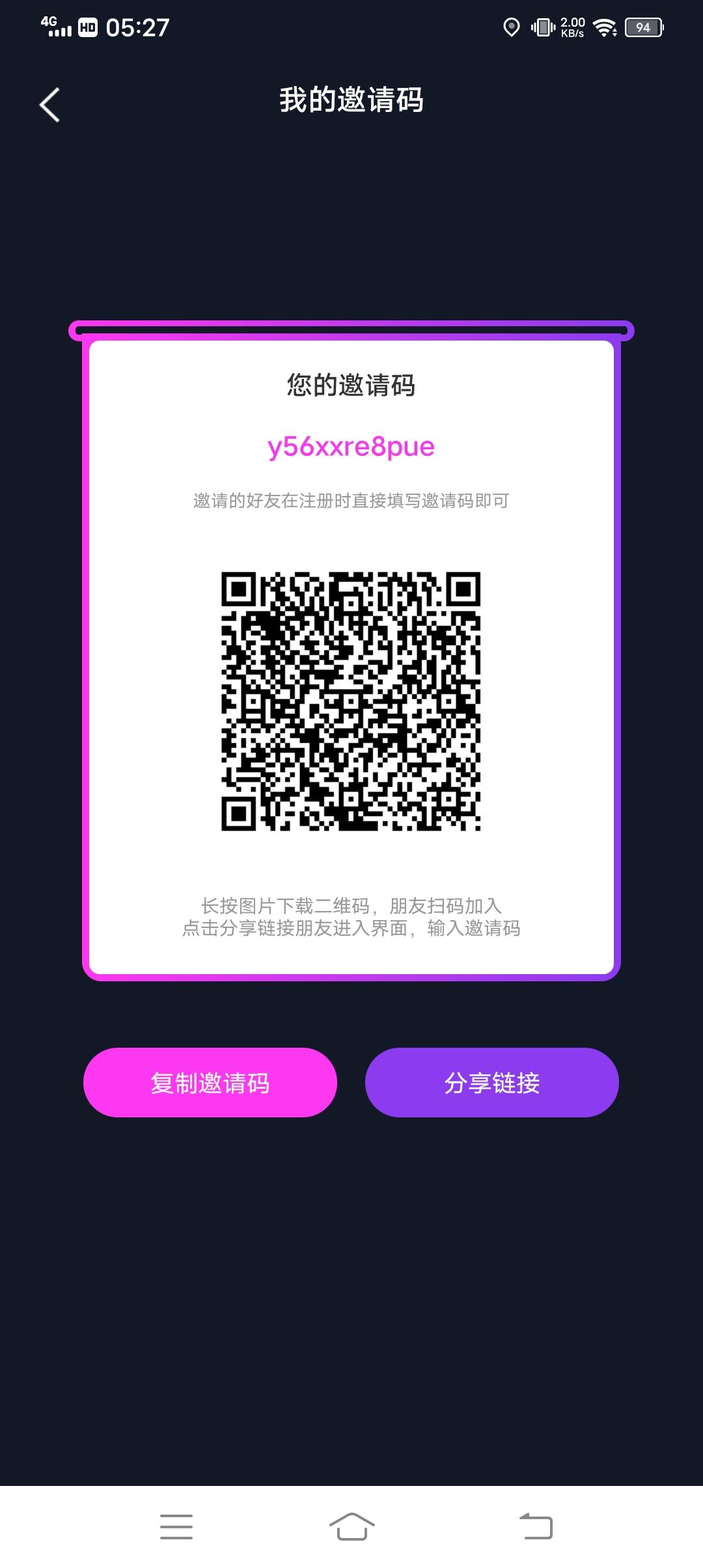
Task: Tap the network speed indicator showing 2.00 KB/s
Action: pos(572,27)
